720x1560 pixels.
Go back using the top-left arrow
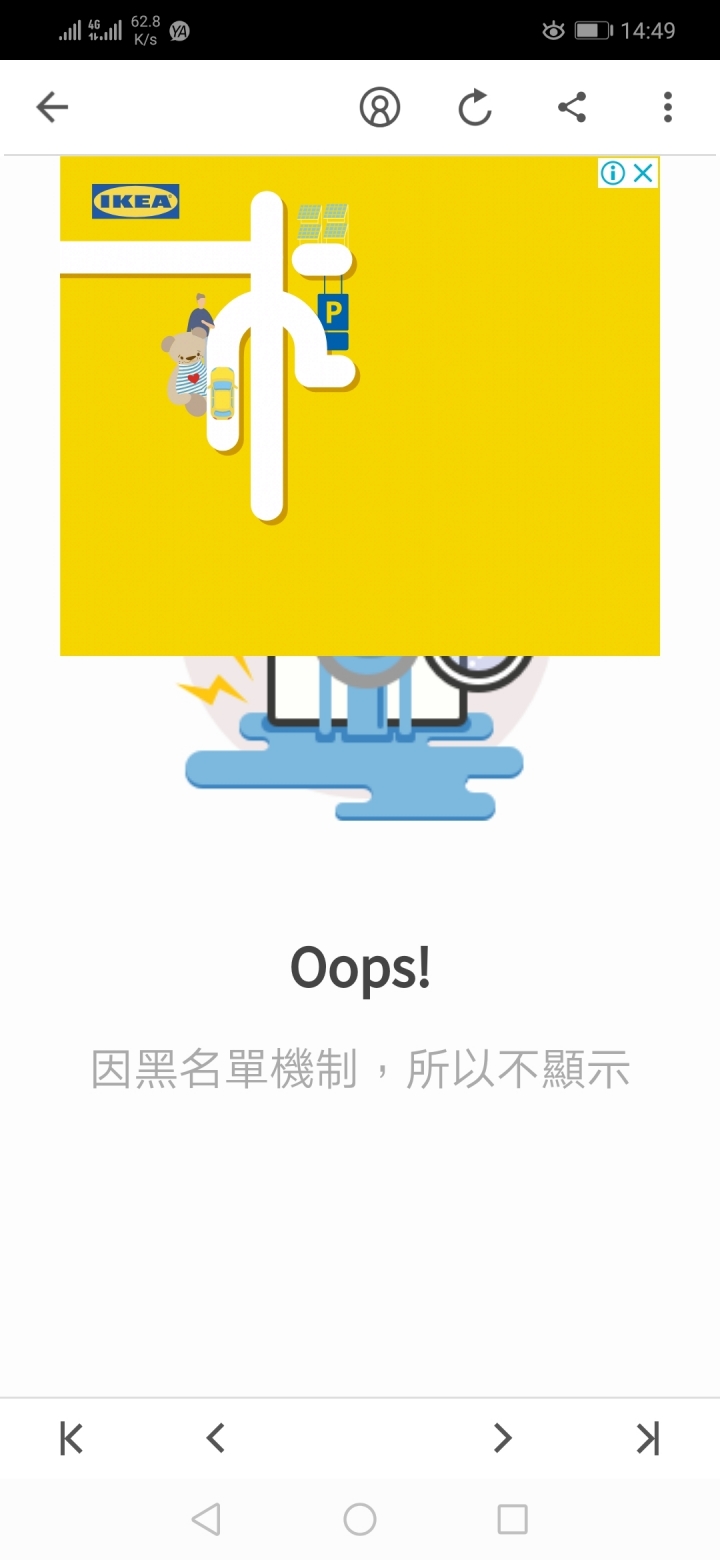52,107
